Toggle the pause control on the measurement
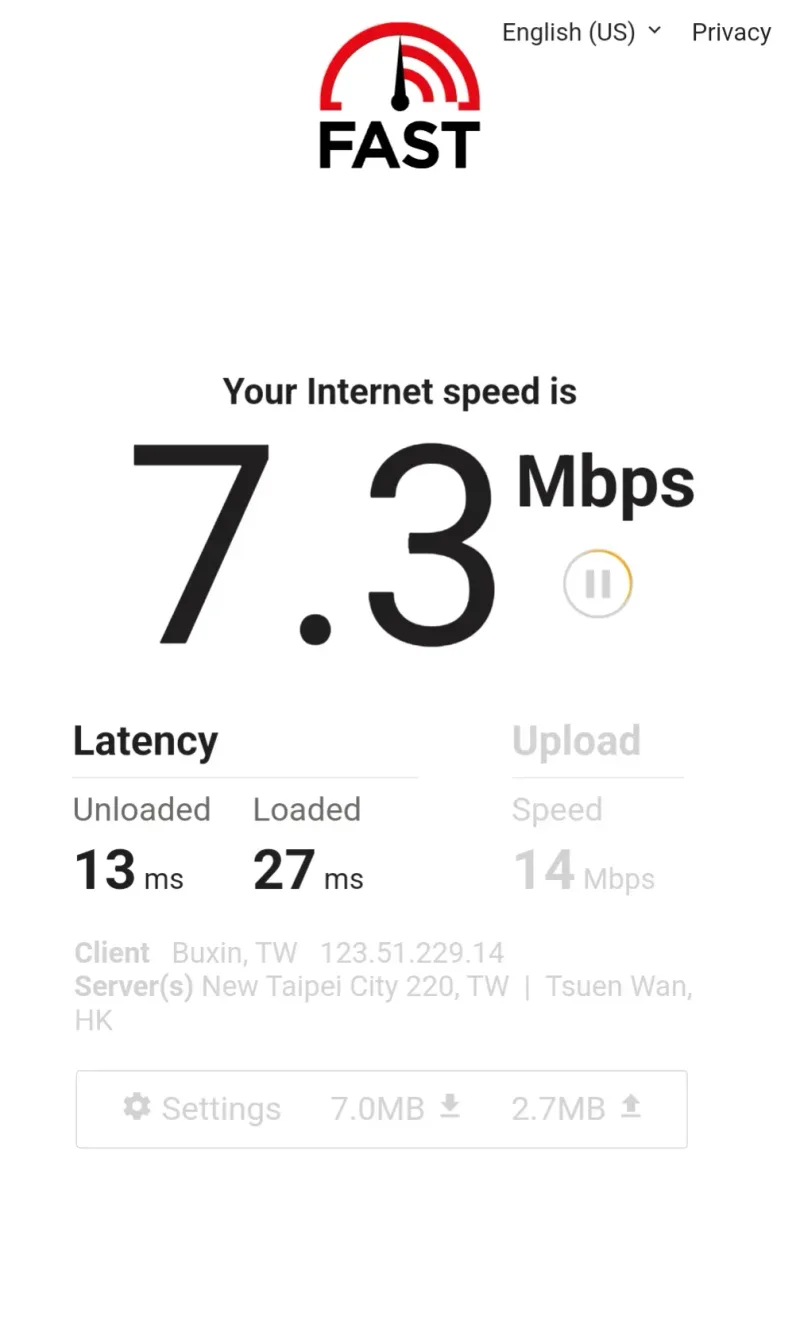Image resolution: width=800 pixels, height=1321 pixels. tap(596, 583)
